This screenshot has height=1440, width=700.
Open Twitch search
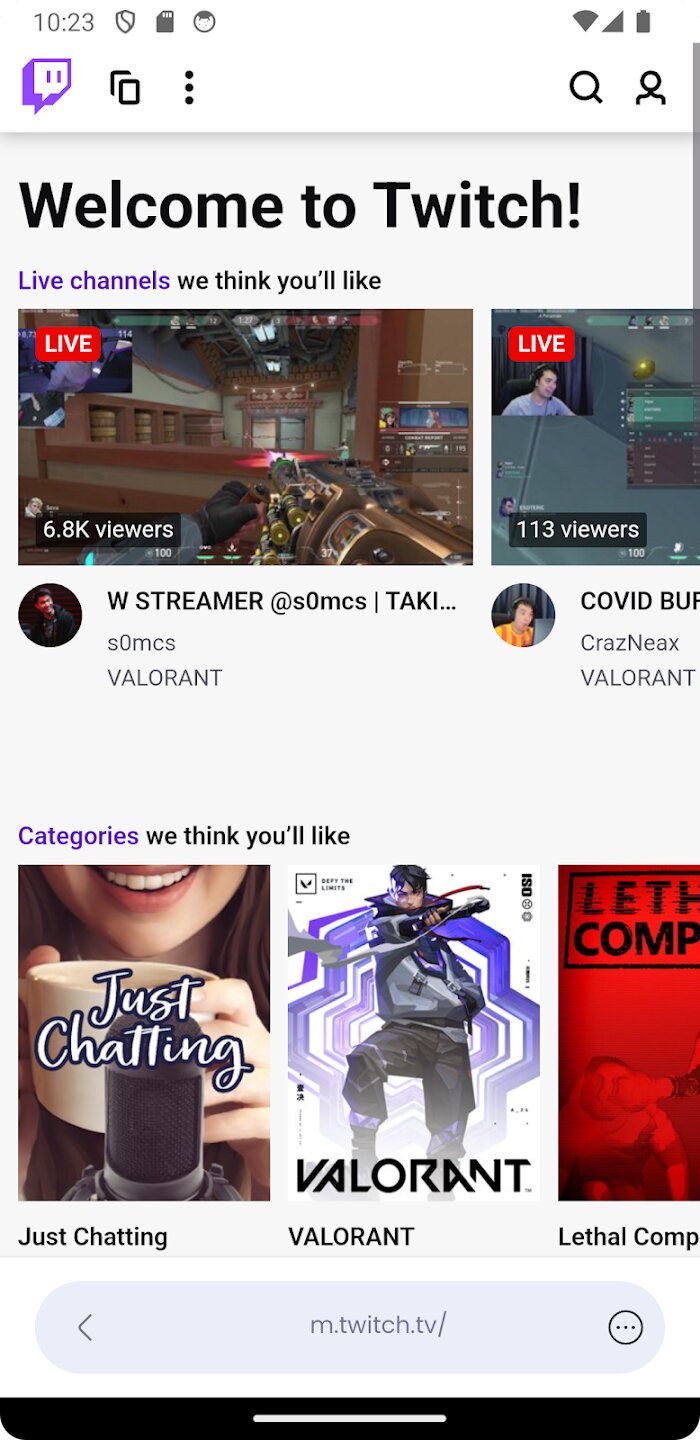point(586,88)
